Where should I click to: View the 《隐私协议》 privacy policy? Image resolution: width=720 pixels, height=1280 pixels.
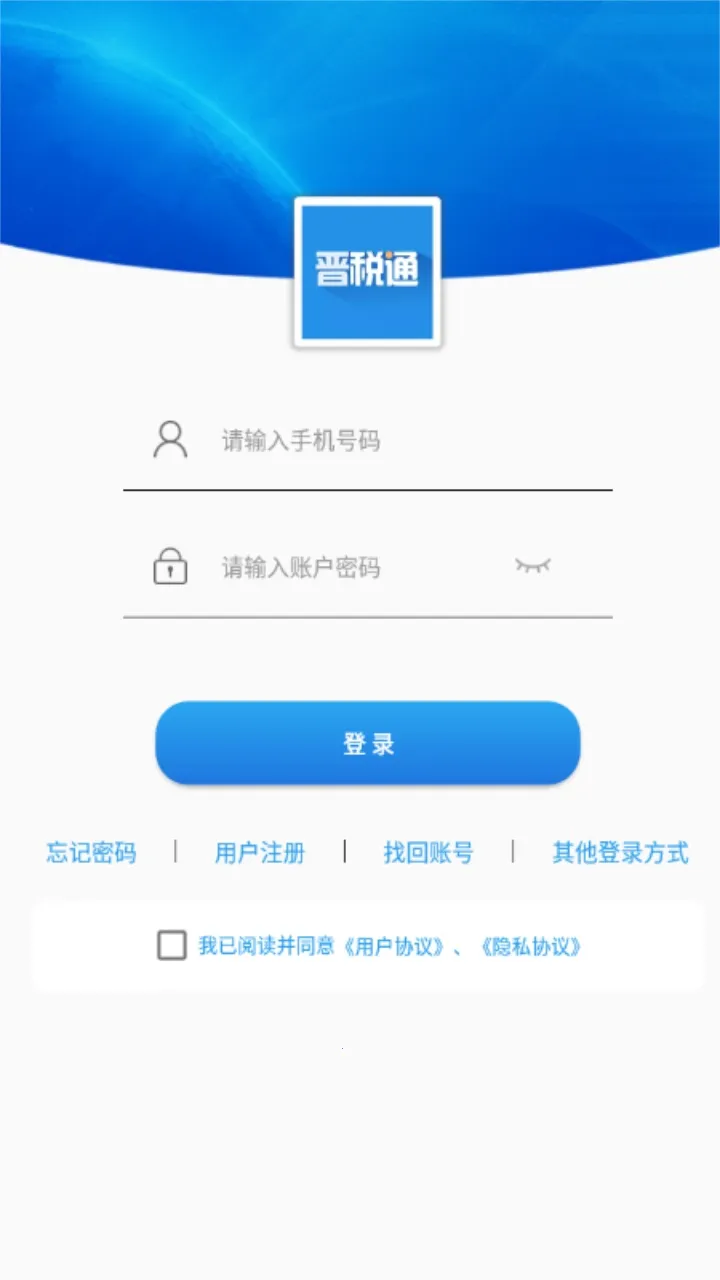(534, 945)
